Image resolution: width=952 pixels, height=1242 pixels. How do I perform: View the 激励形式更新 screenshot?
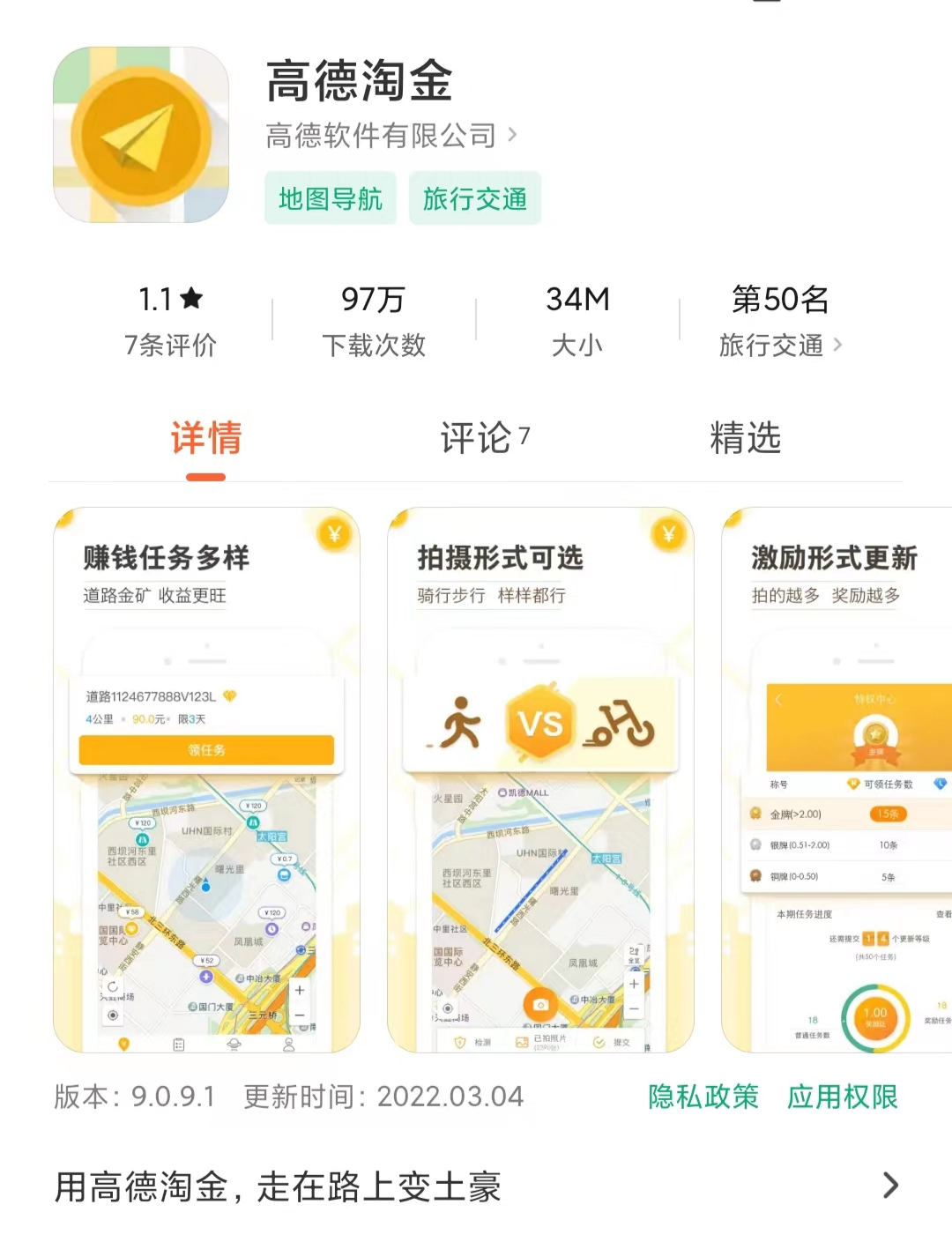tap(837, 780)
